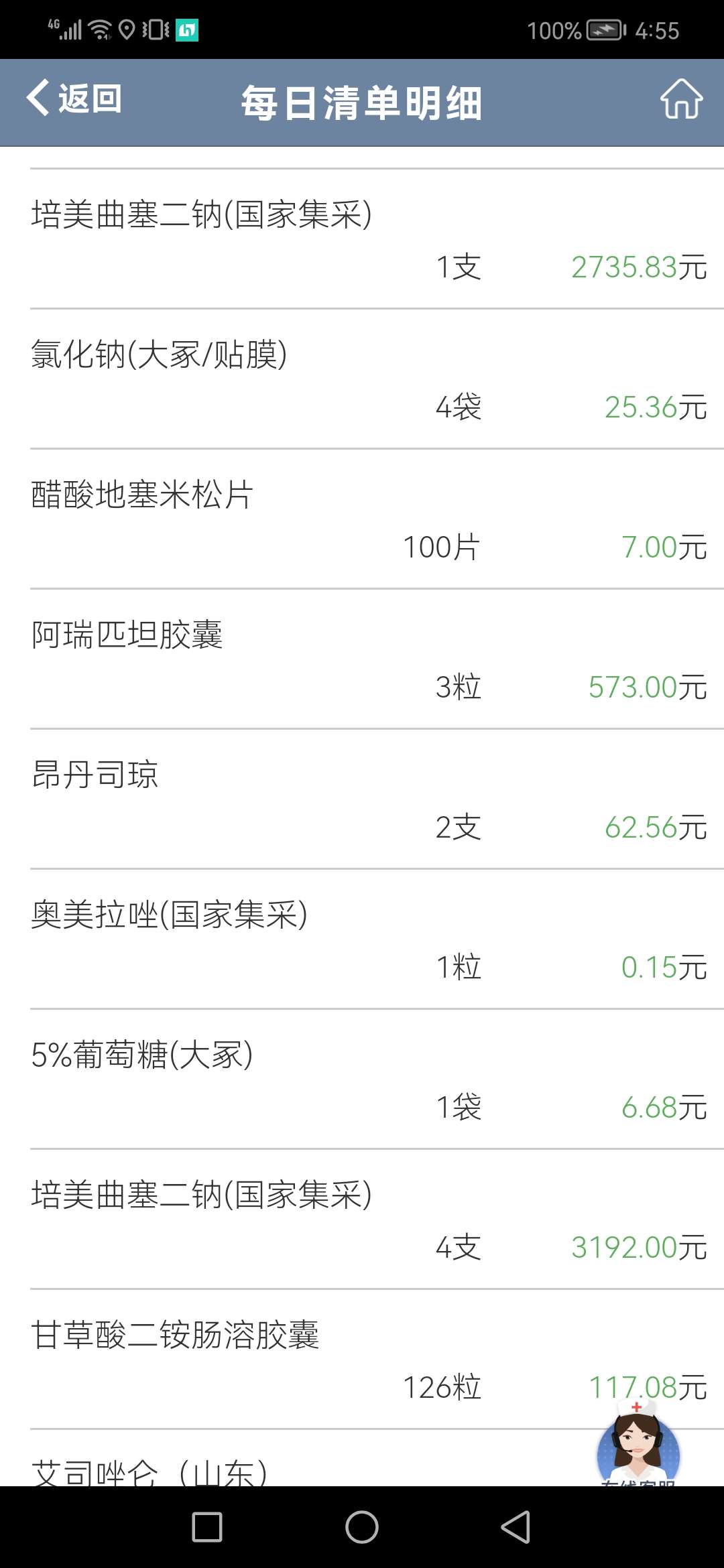Open the system recent apps view
Viewport: 724px width, 1568px height.
click(207, 1527)
